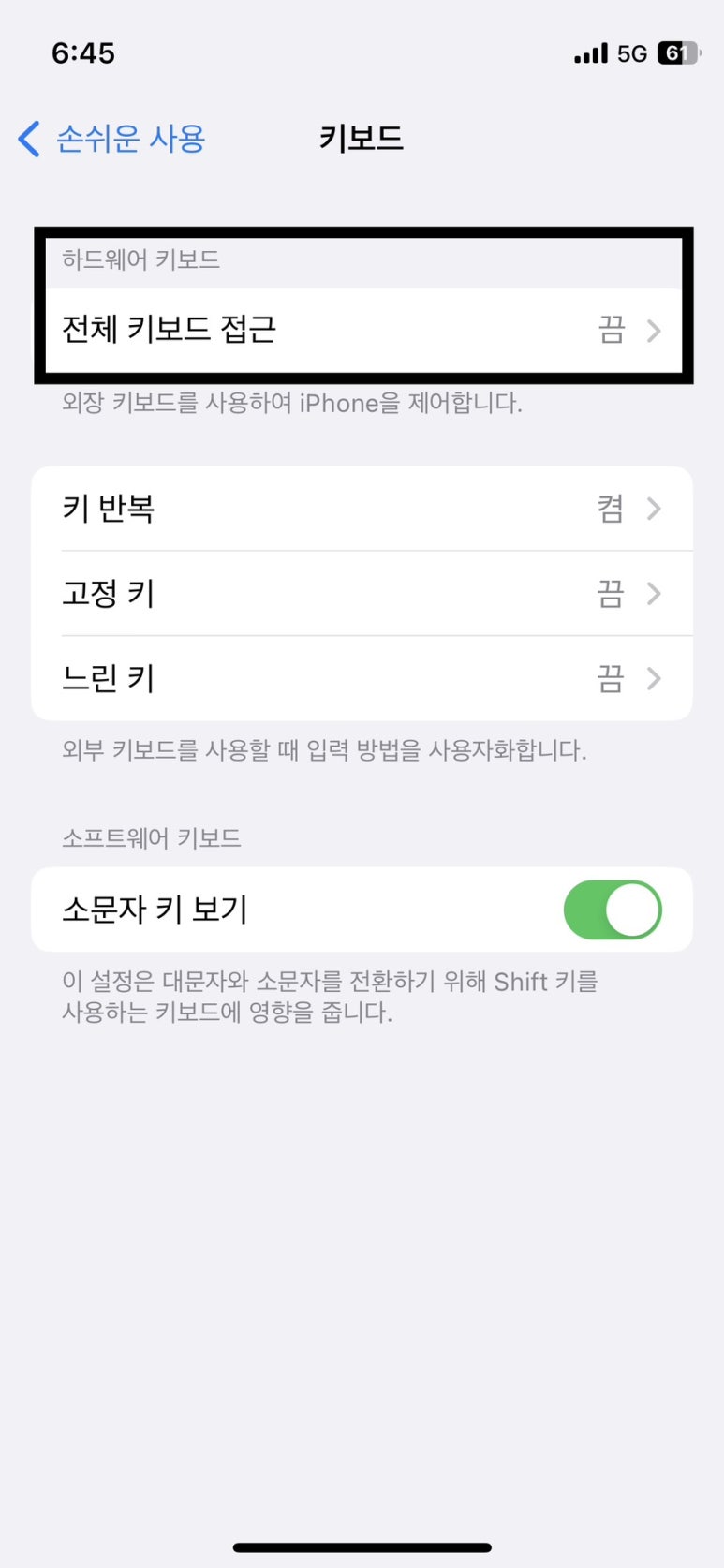Open 전체 키보드 접근 settings
The width and height of the screenshot is (724, 1568).
(362, 330)
